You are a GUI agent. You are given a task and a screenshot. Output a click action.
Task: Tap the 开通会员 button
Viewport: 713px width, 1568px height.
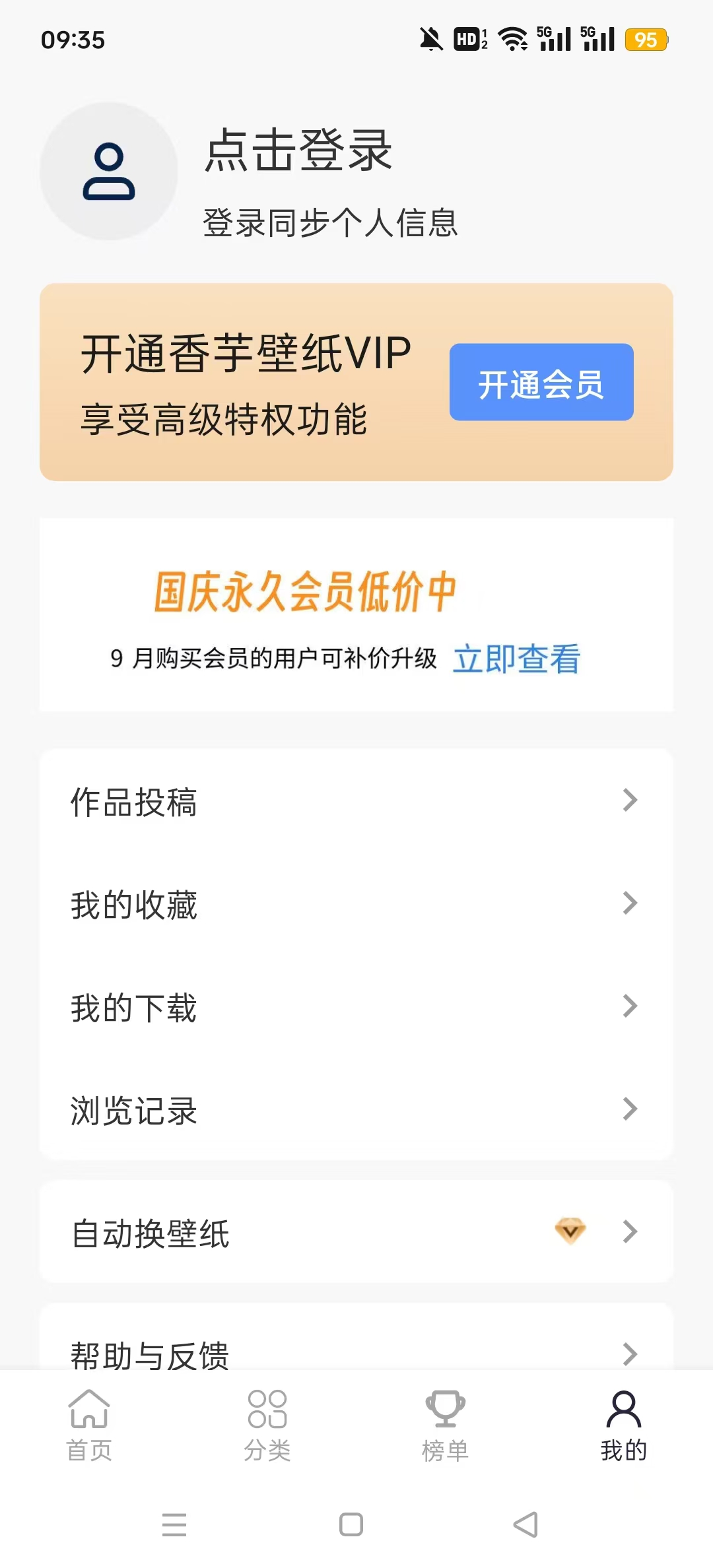[x=541, y=382]
